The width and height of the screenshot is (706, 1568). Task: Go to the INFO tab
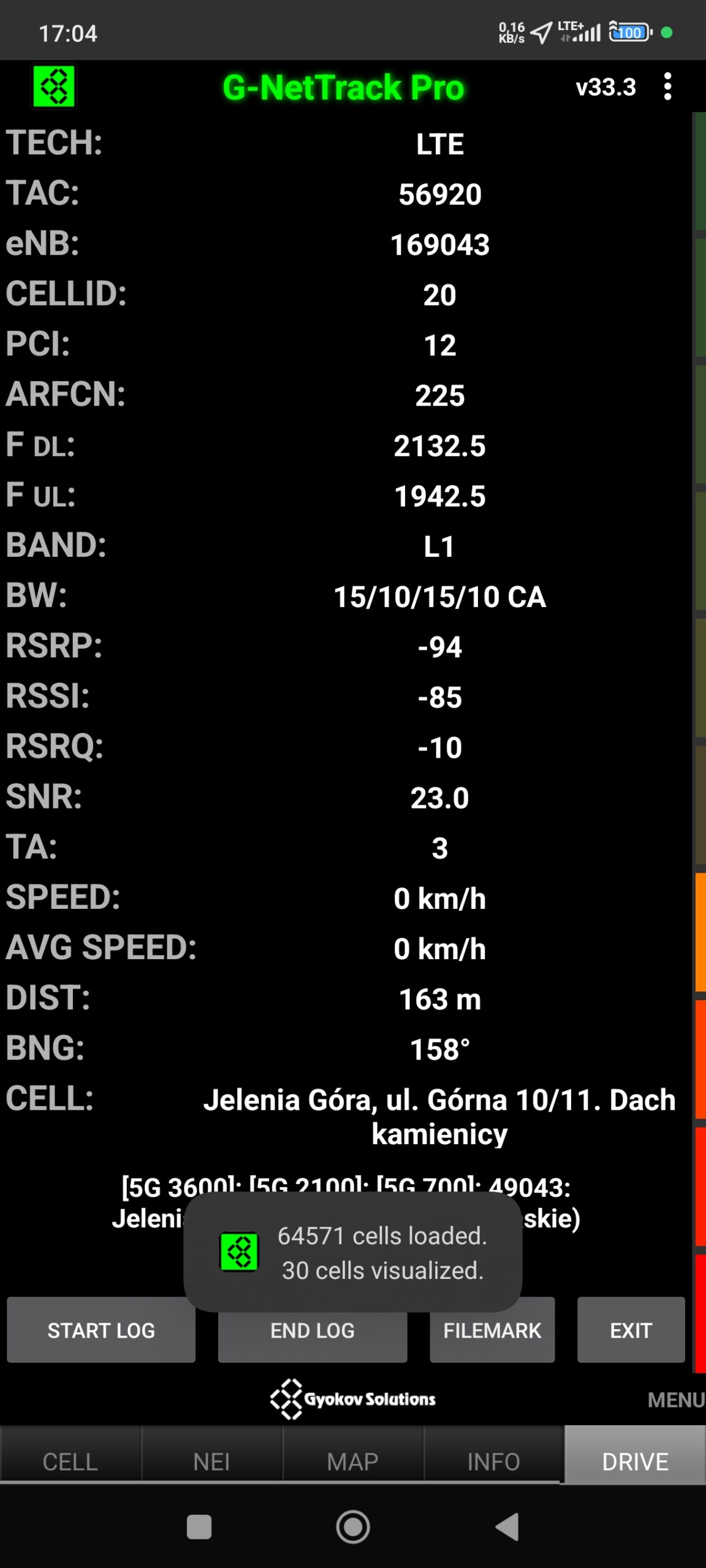tap(493, 1461)
